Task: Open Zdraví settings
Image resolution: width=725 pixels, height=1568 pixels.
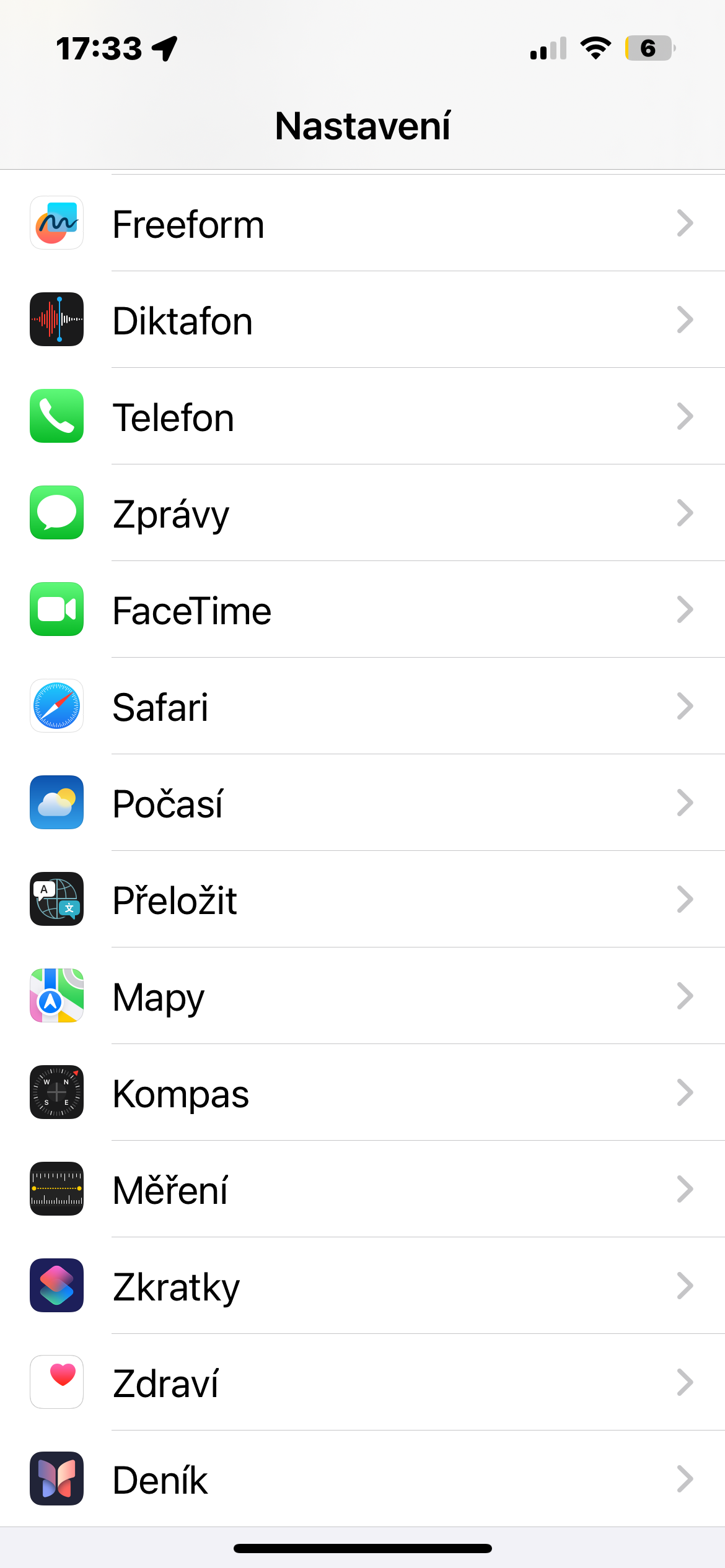Action: (362, 1383)
